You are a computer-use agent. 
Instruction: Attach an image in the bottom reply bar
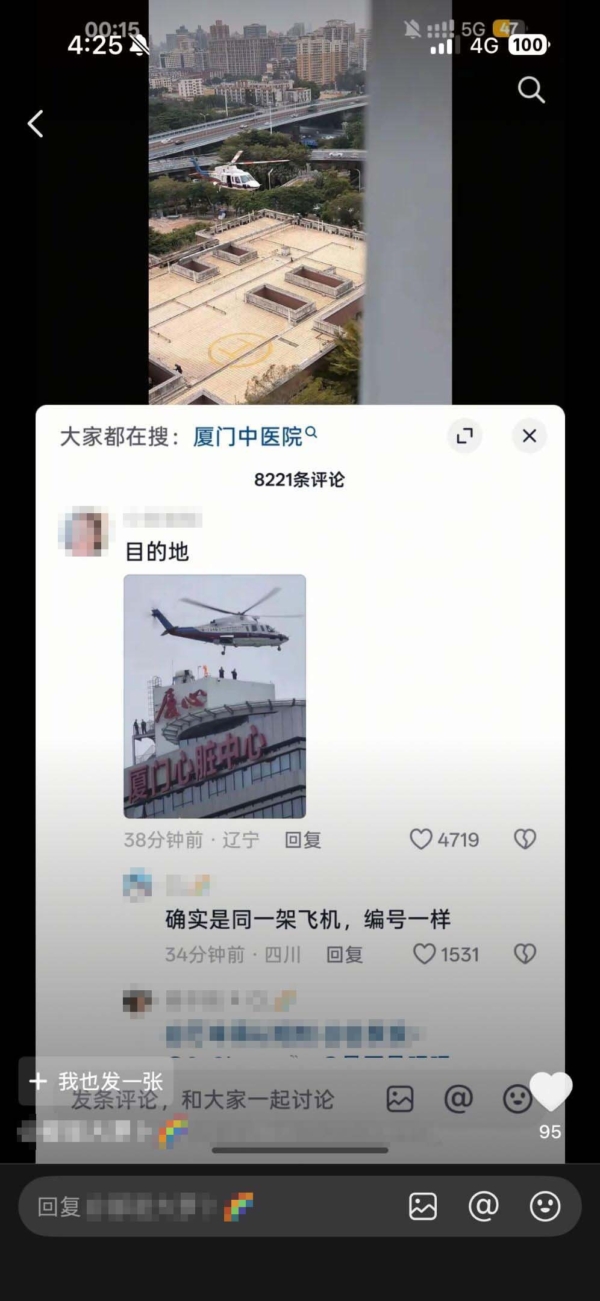[423, 1207]
